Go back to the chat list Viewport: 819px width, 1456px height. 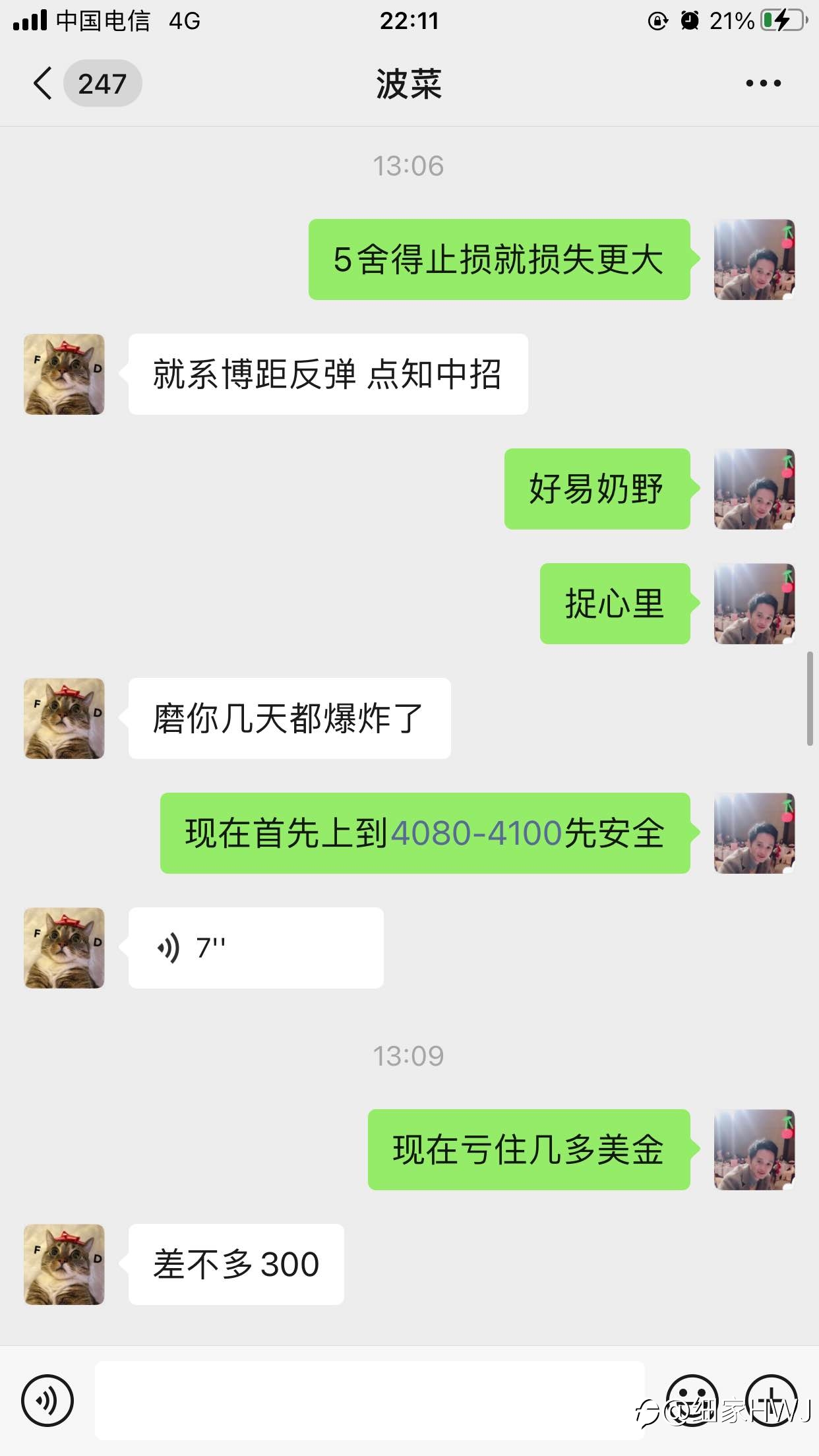44,83
